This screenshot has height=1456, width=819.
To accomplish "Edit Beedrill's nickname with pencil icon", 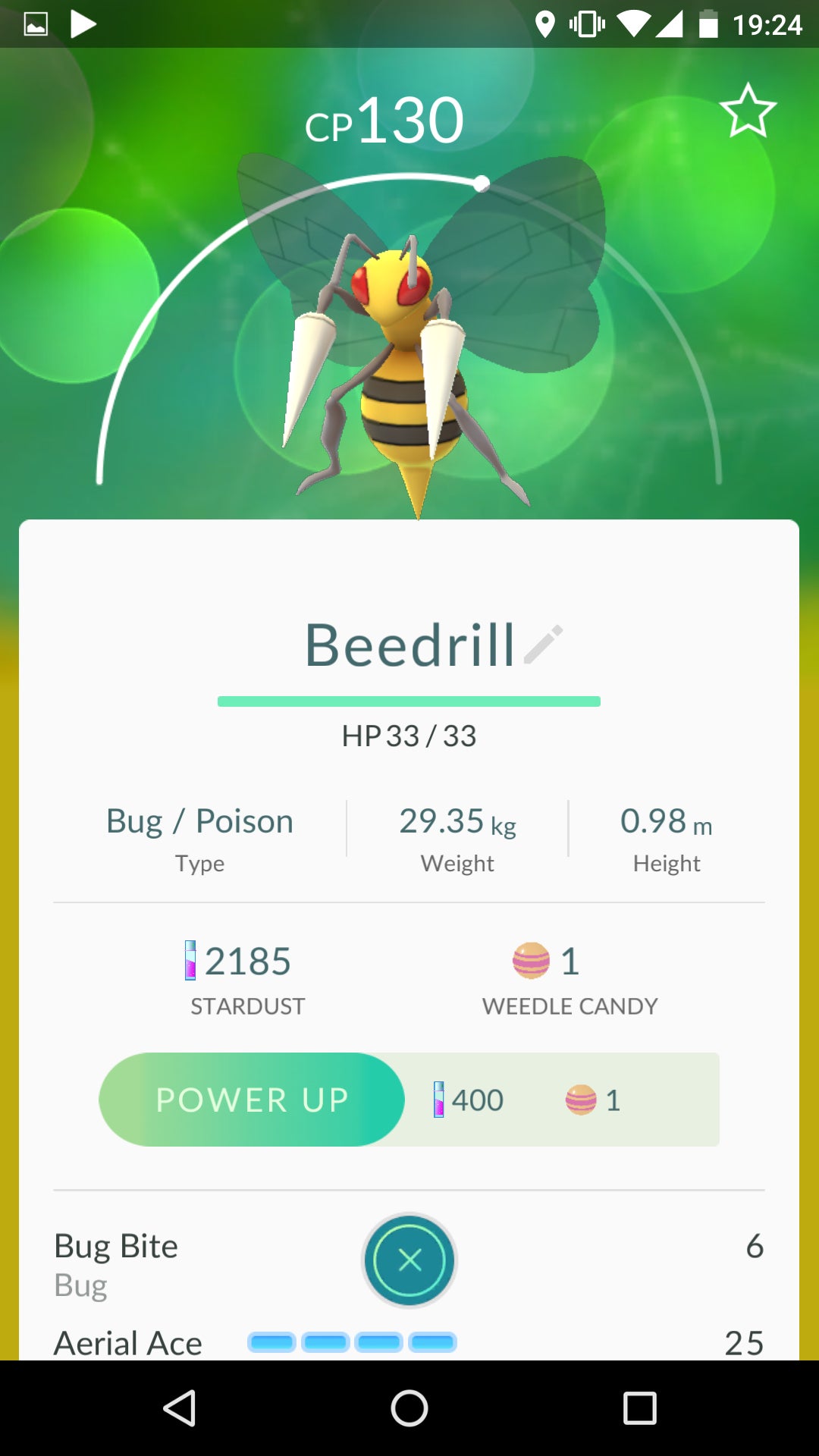I will tap(544, 645).
